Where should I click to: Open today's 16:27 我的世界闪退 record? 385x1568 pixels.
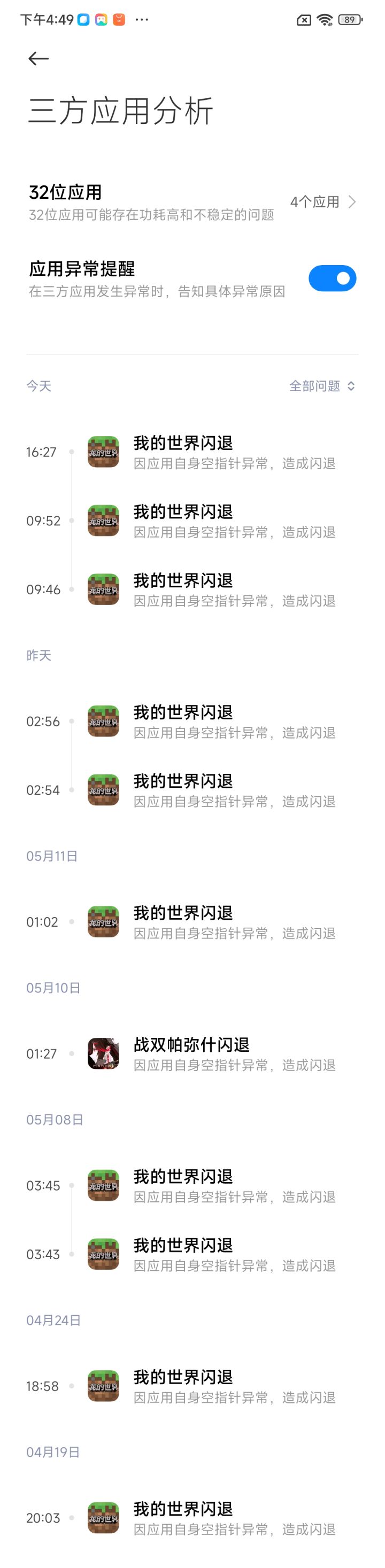235,452
